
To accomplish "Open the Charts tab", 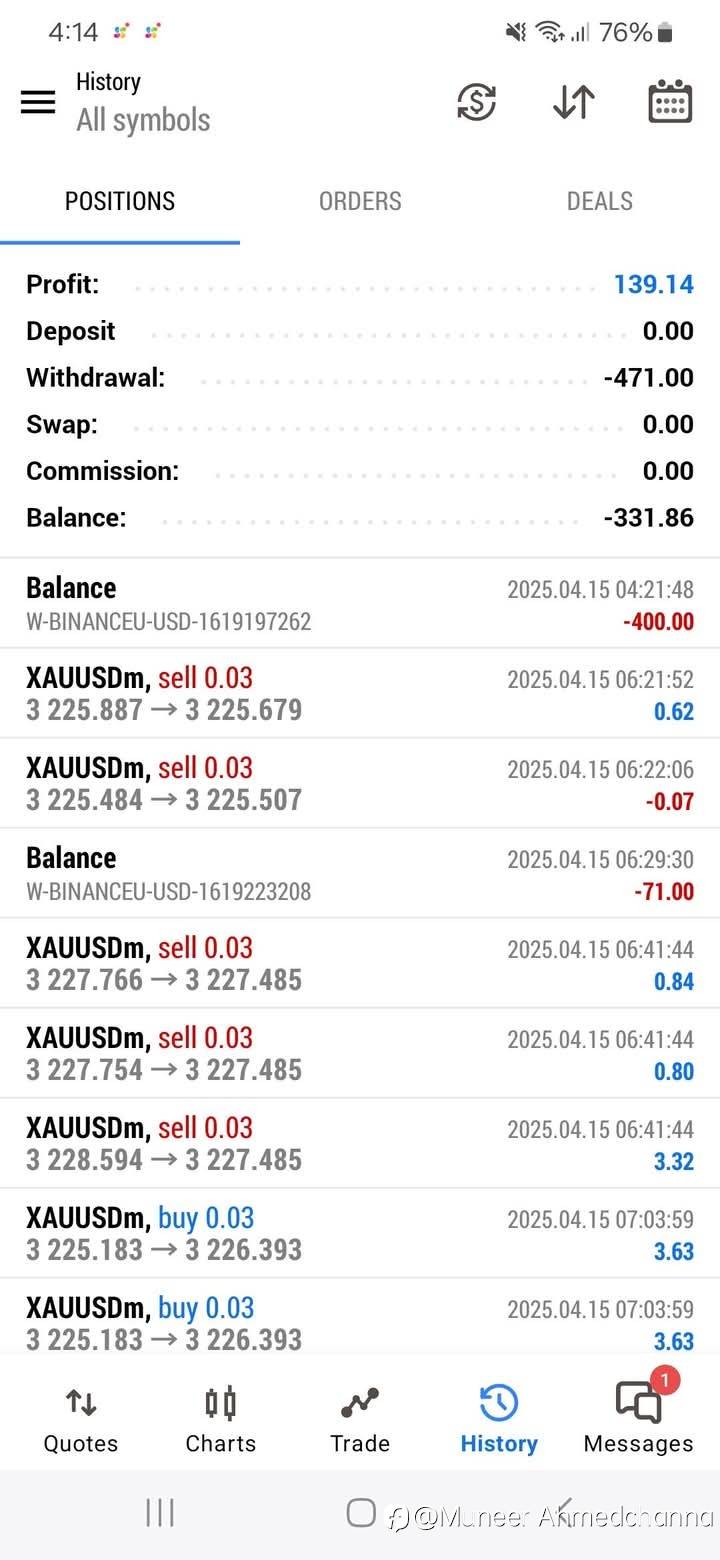I will (x=221, y=1420).
